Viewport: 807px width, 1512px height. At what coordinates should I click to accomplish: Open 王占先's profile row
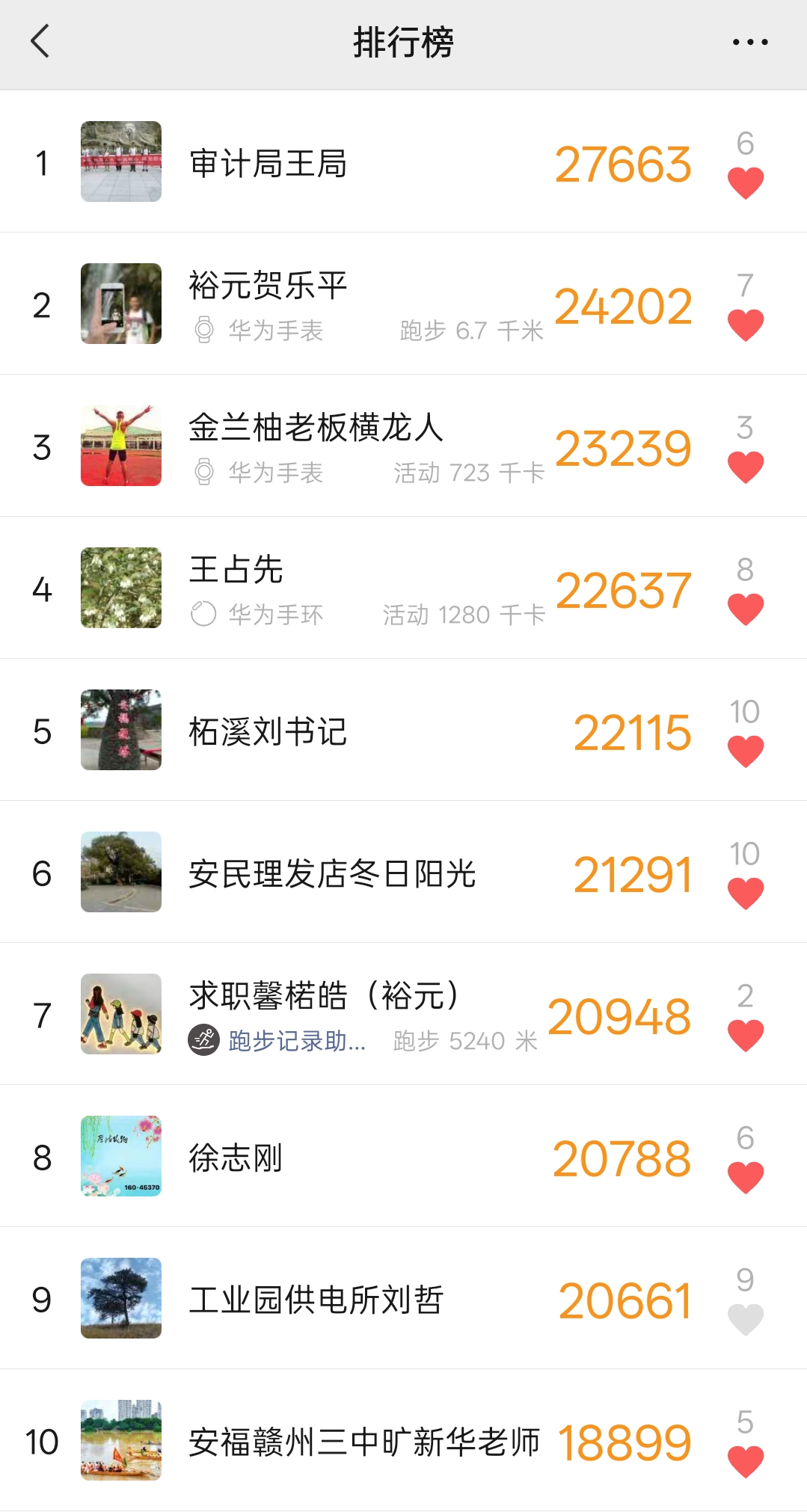coord(403,588)
